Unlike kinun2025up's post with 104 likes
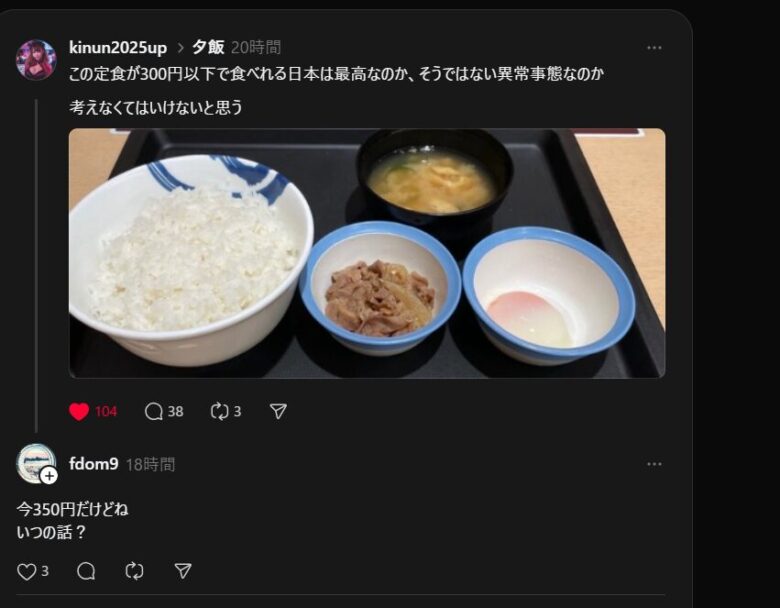This screenshot has height=608, width=780. 80,411
